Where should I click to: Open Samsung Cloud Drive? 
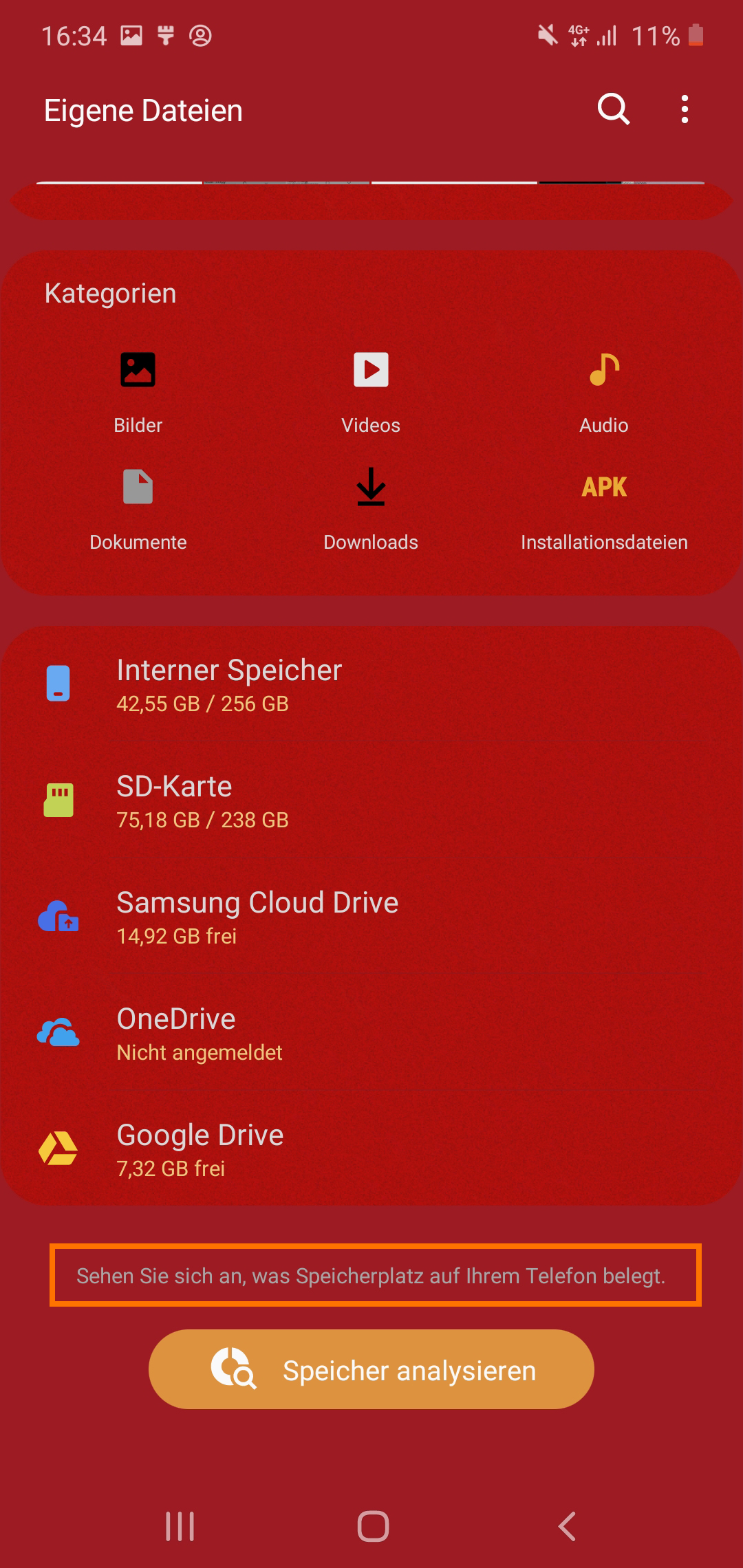click(371, 917)
